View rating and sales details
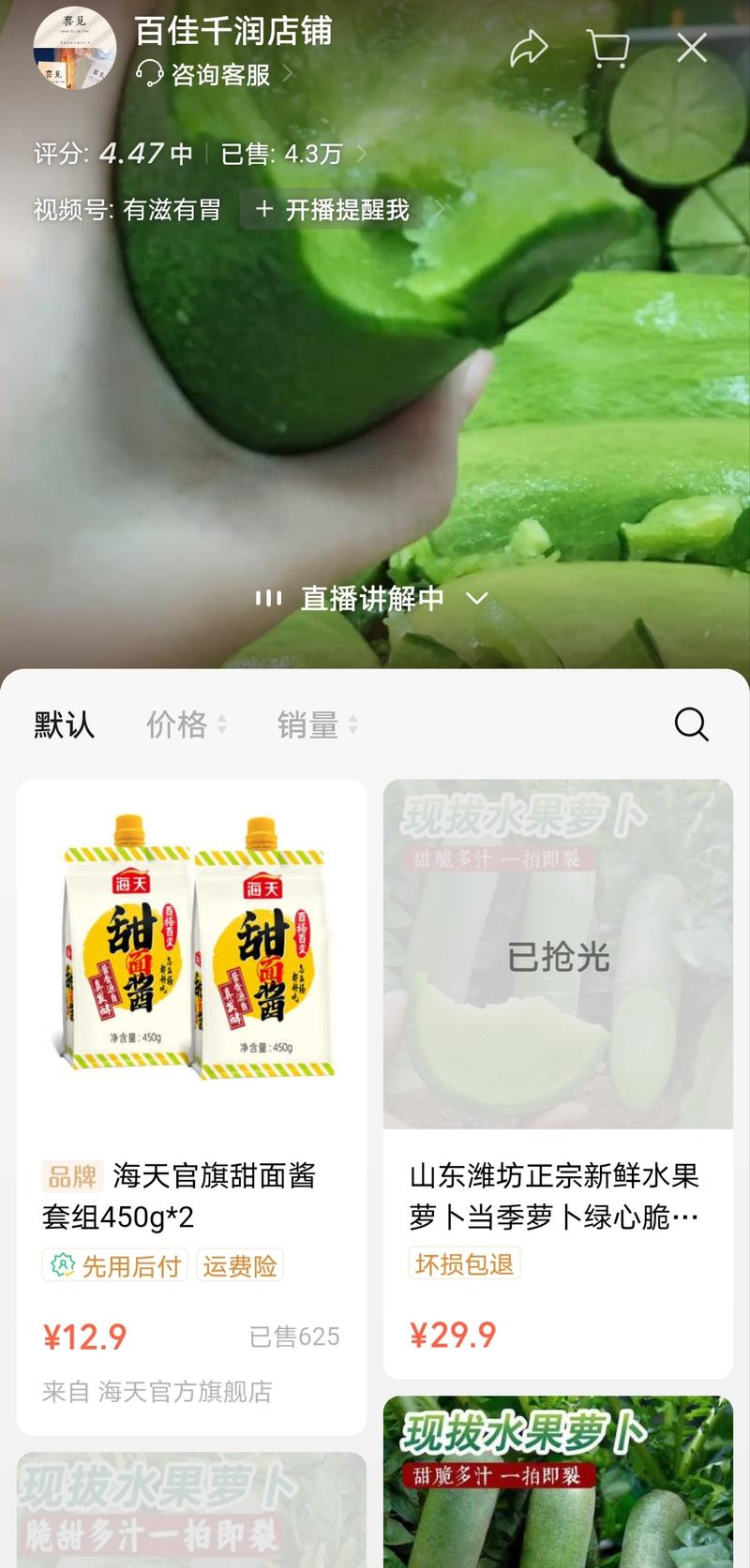The height and width of the screenshot is (1568, 750). 199,154
